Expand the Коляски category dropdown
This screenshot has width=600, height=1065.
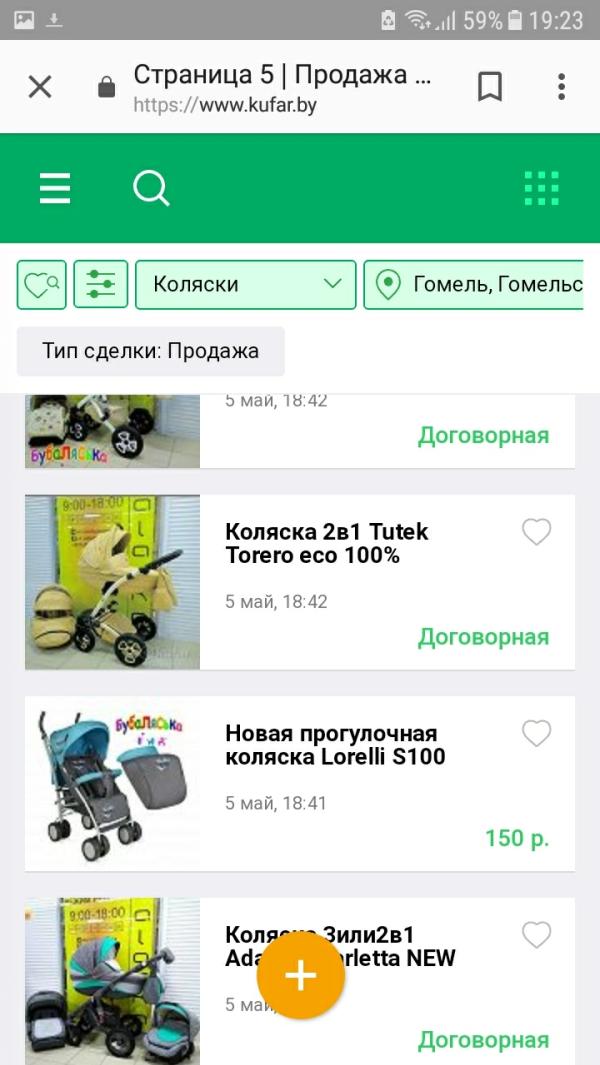click(245, 285)
